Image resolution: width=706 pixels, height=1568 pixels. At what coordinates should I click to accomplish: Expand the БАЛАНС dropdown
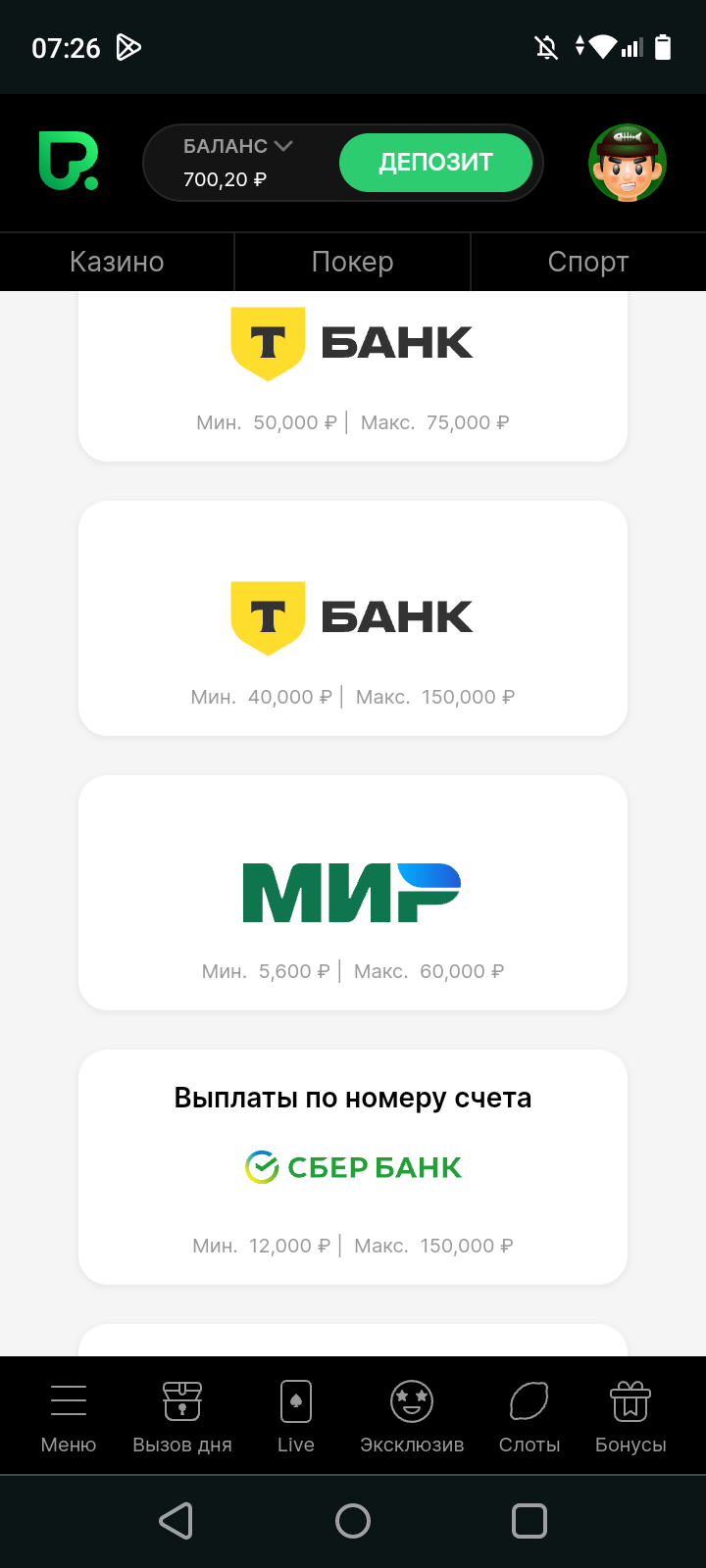click(238, 146)
